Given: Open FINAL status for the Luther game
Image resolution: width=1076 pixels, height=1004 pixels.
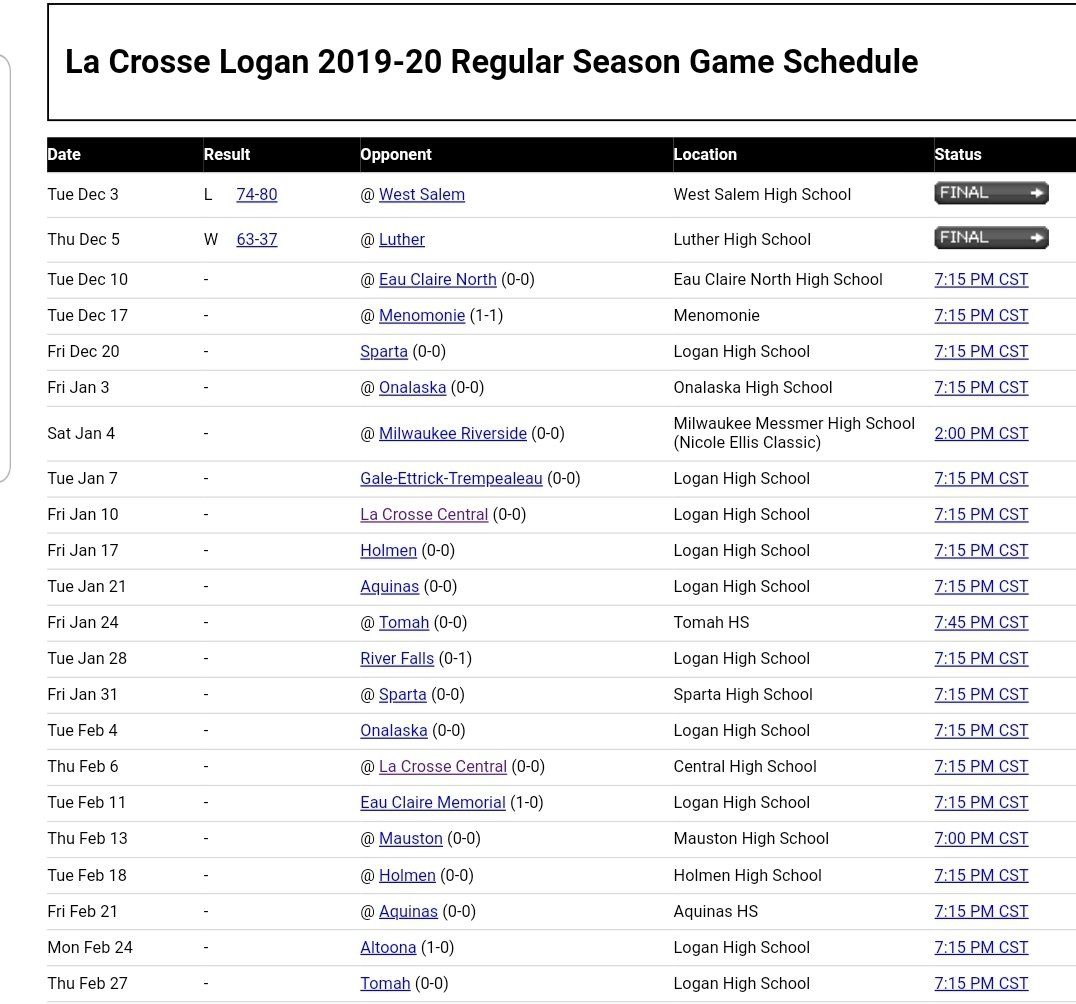Looking at the screenshot, I should click(990, 238).
